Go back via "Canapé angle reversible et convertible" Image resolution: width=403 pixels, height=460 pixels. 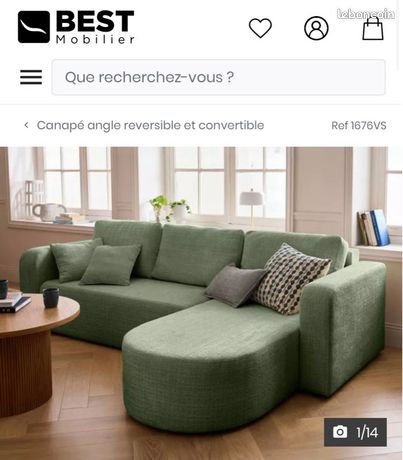pyautogui.click(x=144, y=125)
